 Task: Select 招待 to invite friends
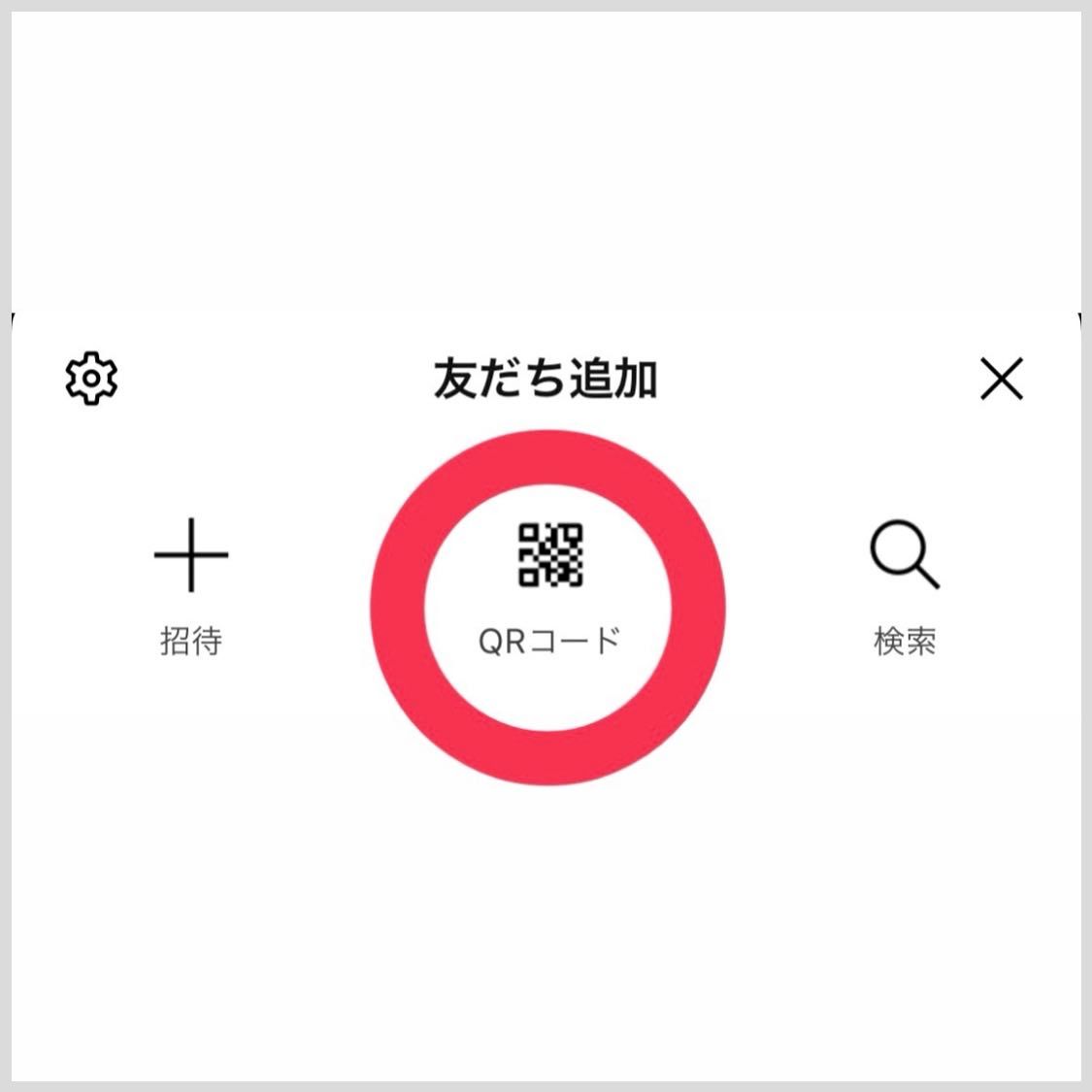click(191, 582)
